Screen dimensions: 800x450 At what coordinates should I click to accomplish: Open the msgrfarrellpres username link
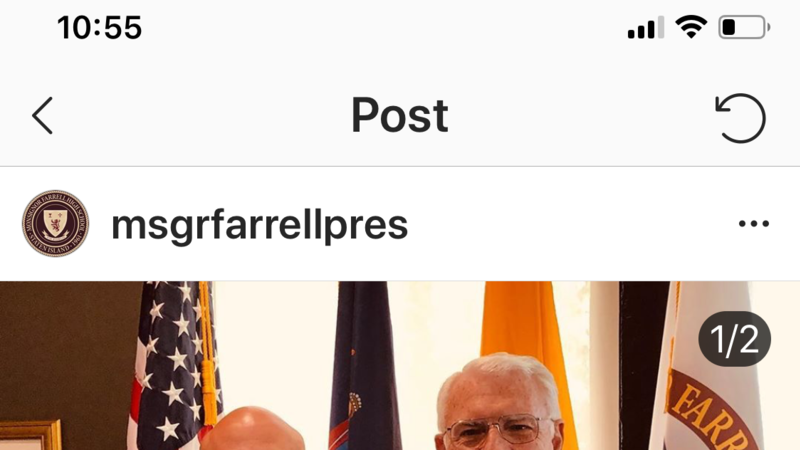point(259,225)
